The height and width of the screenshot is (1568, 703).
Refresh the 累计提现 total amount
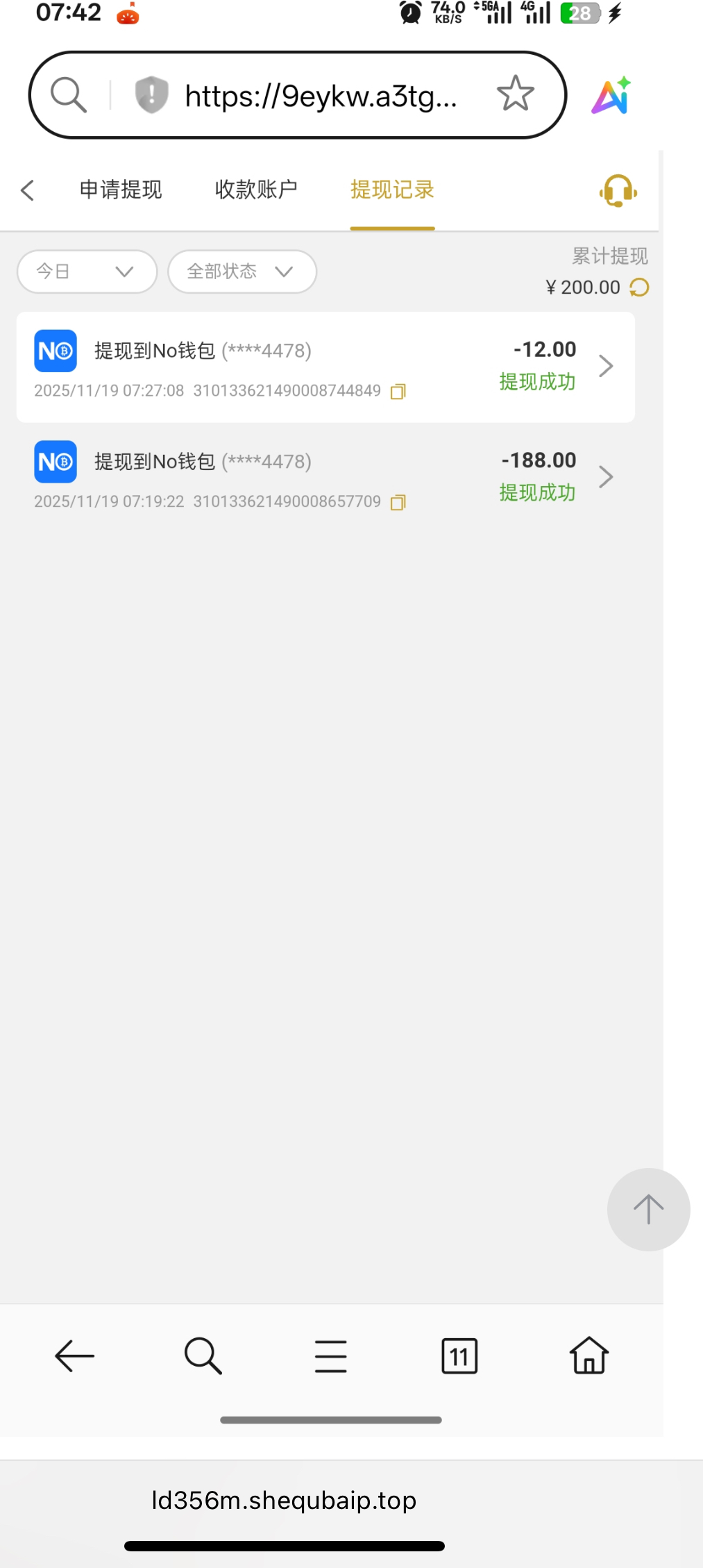(639, 287)
